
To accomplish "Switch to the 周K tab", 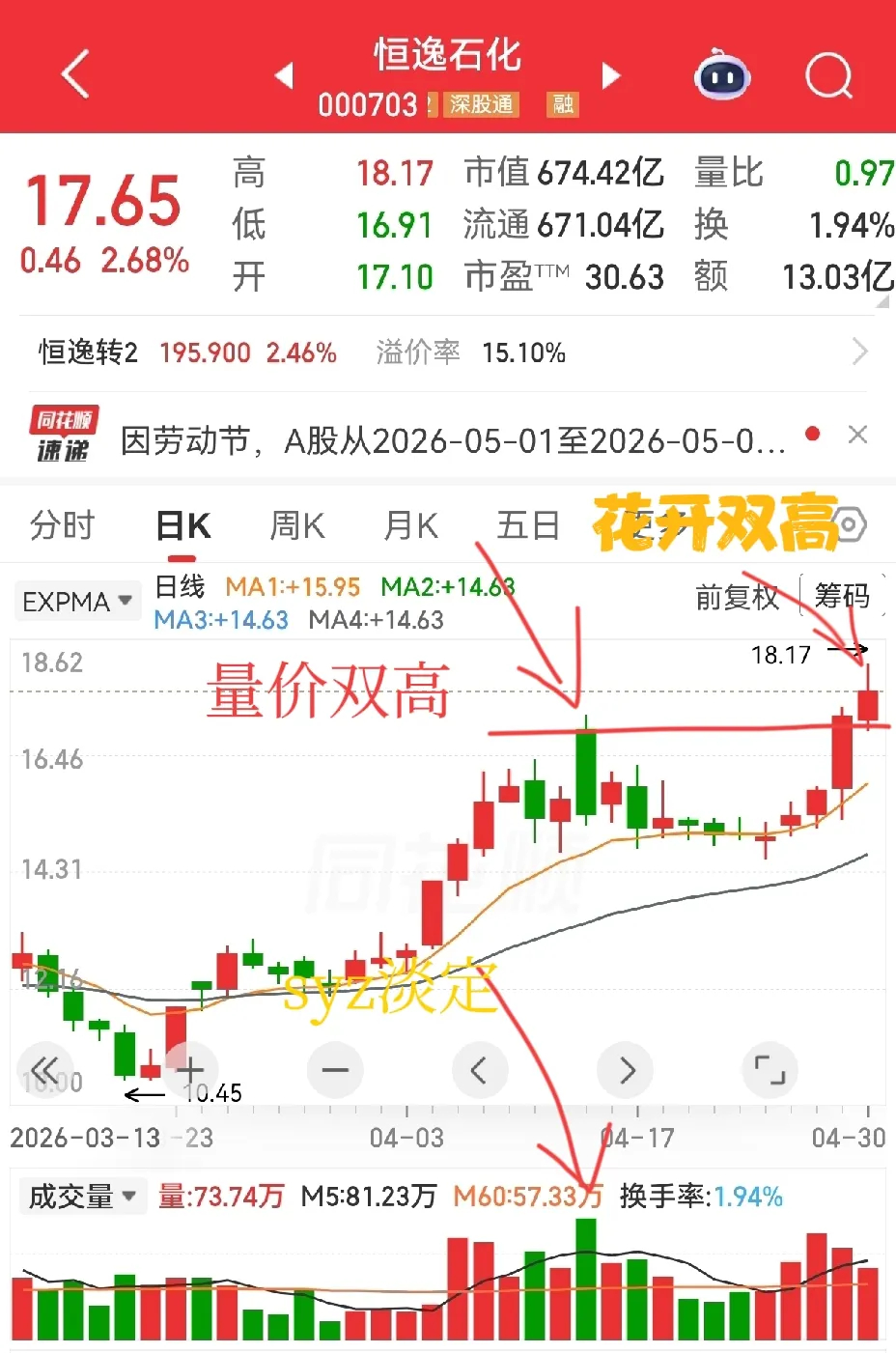I will coord(297,525).
